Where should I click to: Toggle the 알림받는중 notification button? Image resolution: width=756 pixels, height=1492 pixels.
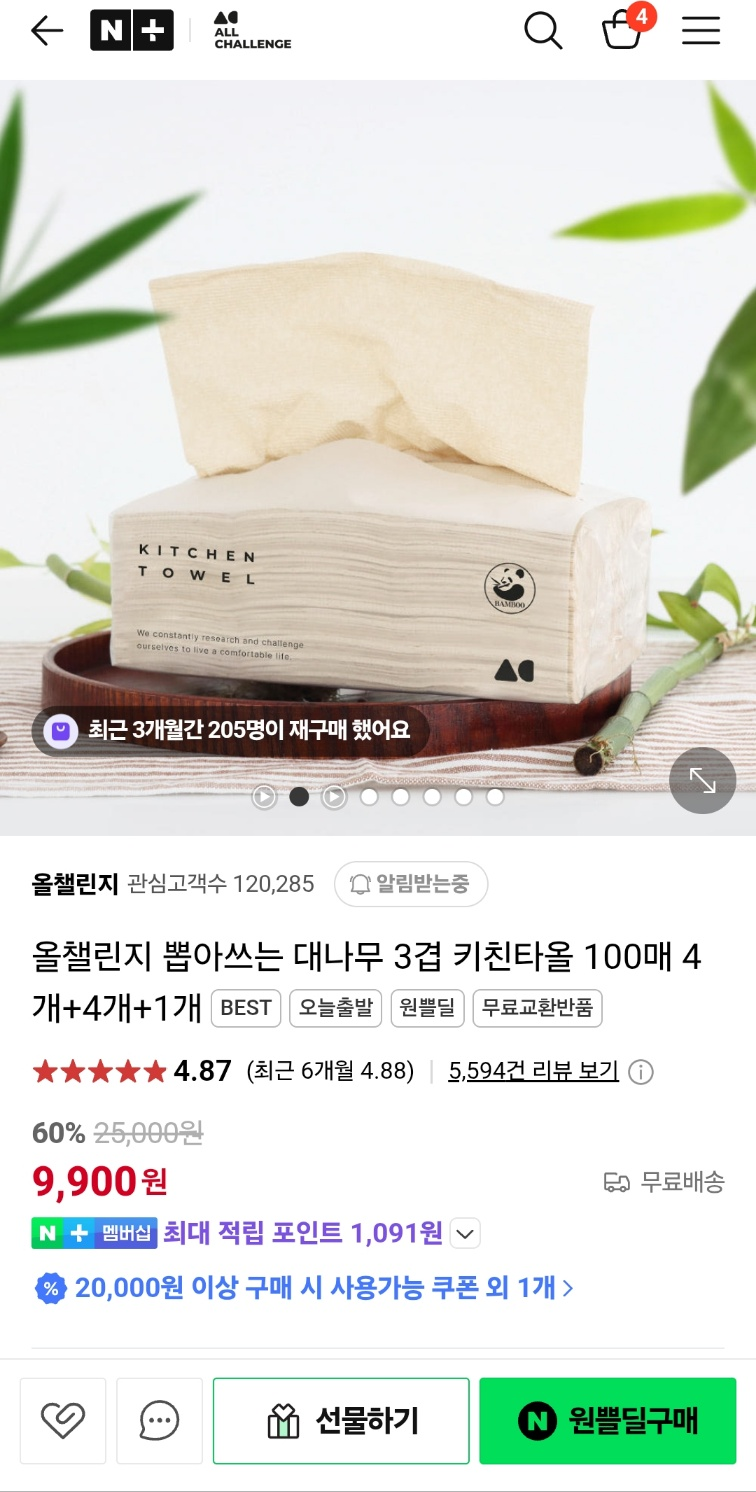pos(411,884)
